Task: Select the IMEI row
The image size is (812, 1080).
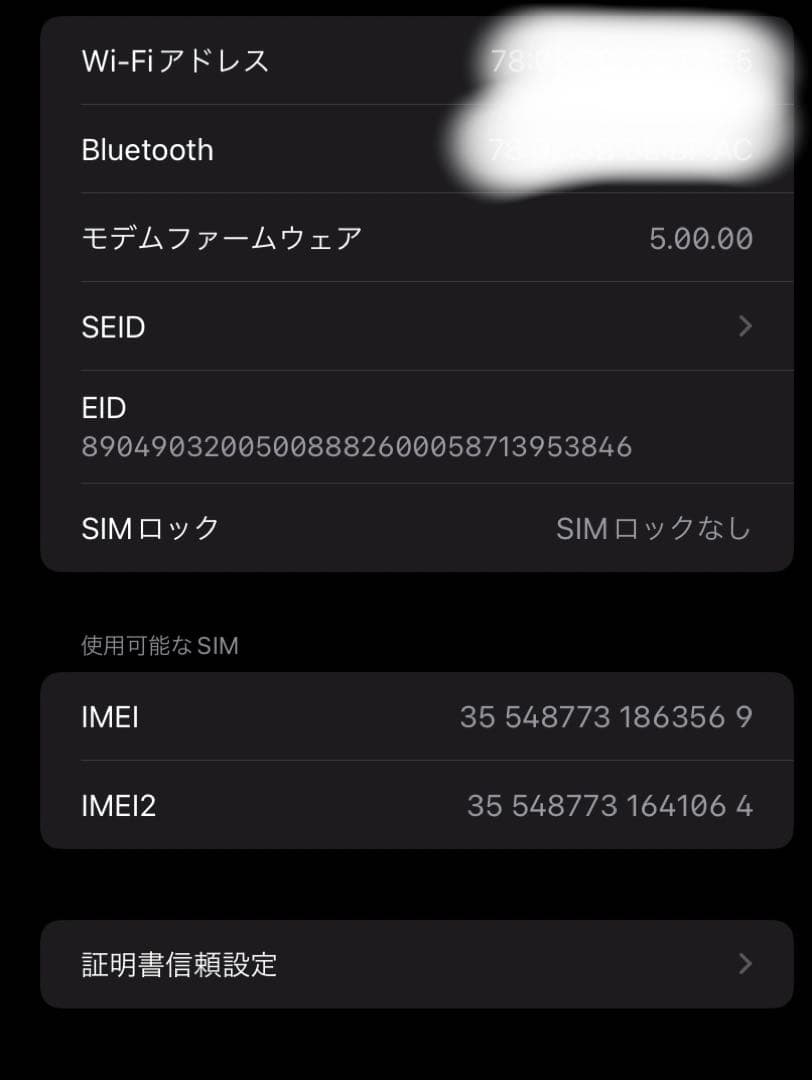Action: (x=400, y=717)
